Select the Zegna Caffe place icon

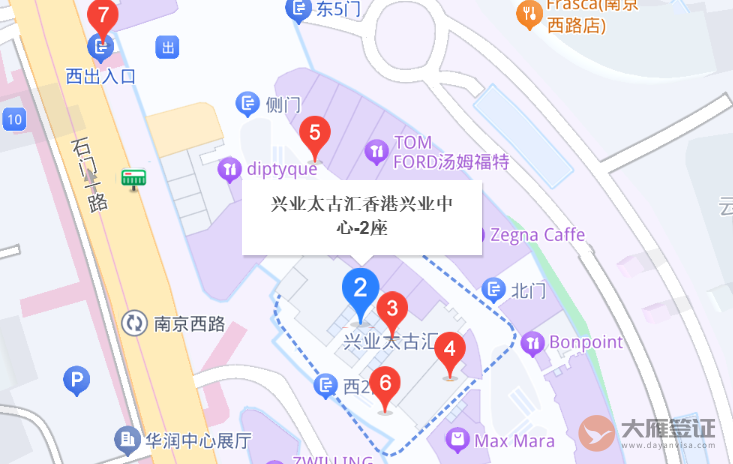pos(471,236)
